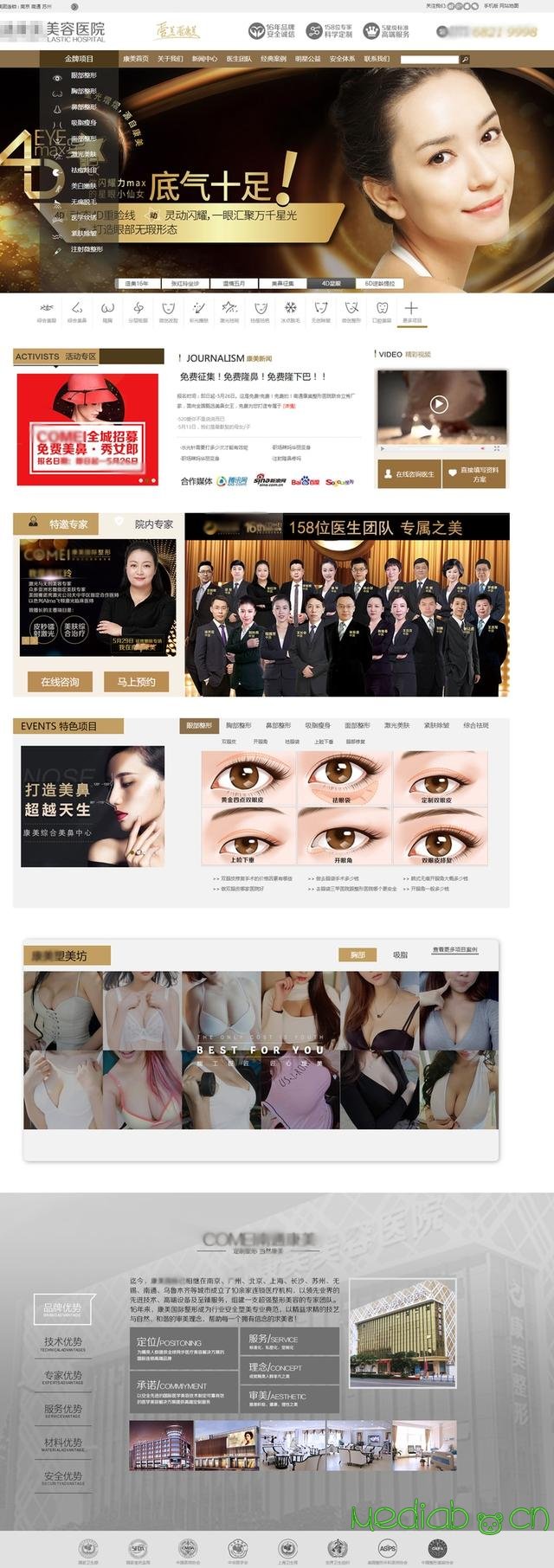554x1568 pixels.
Task: Select 技术优势 in the advantages list
Action: click(63, 1342)
